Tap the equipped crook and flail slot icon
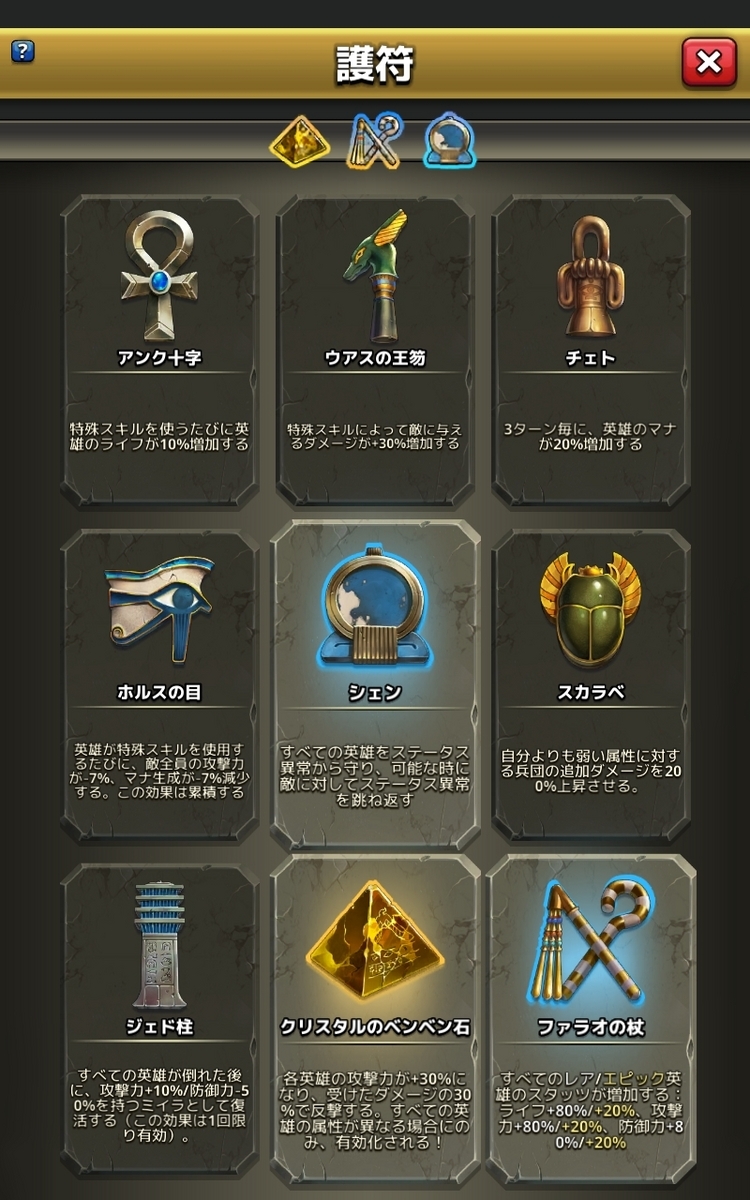The height and width of the screenshot is (1200, 750). tap(375, 141)
